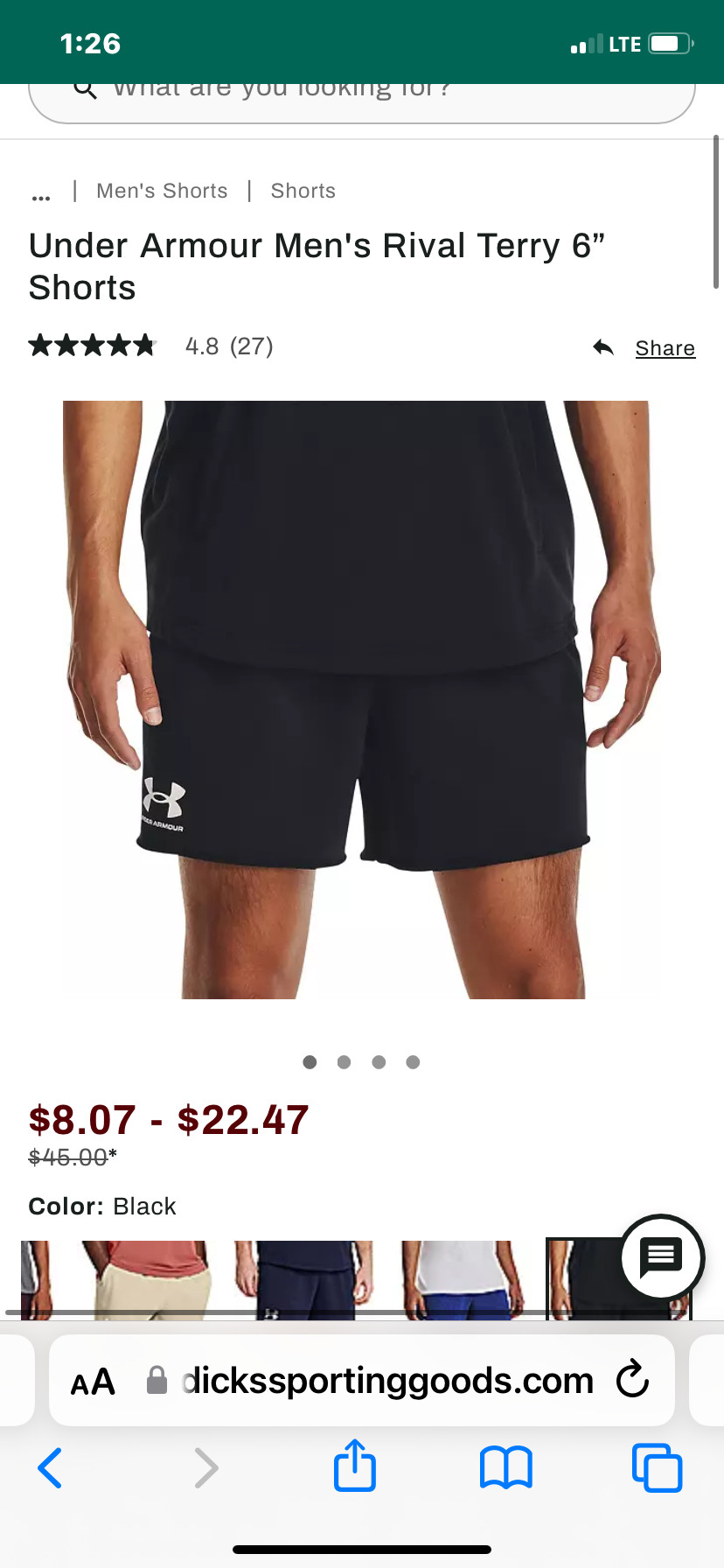Image resolution: width=724 pixels, height=1568 pixels.
Task: Reload the dickssportinggoods.com page
Action: tap(632, 1380)
